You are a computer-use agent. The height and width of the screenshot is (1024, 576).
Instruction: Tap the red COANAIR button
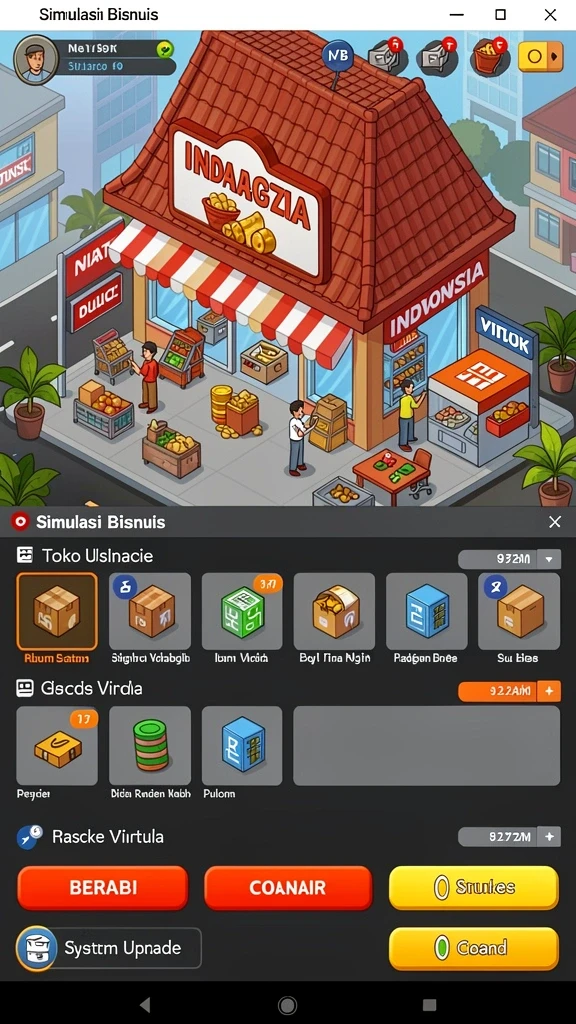pos(288,888)
